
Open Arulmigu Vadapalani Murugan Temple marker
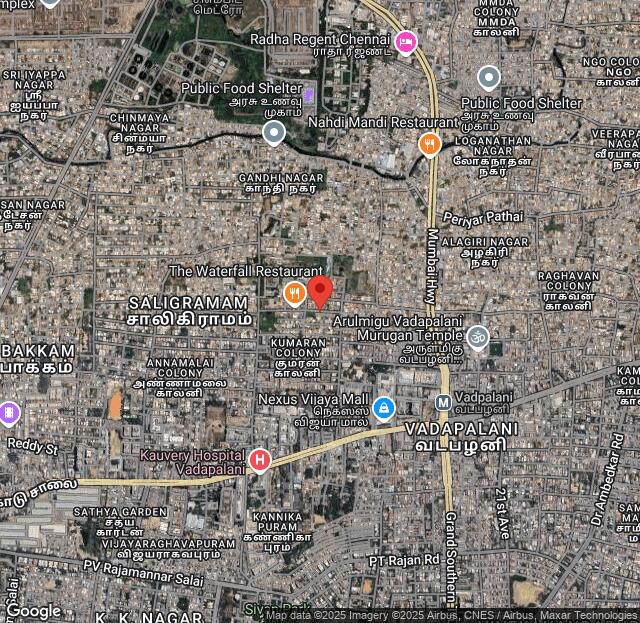[x=477, y=337]
